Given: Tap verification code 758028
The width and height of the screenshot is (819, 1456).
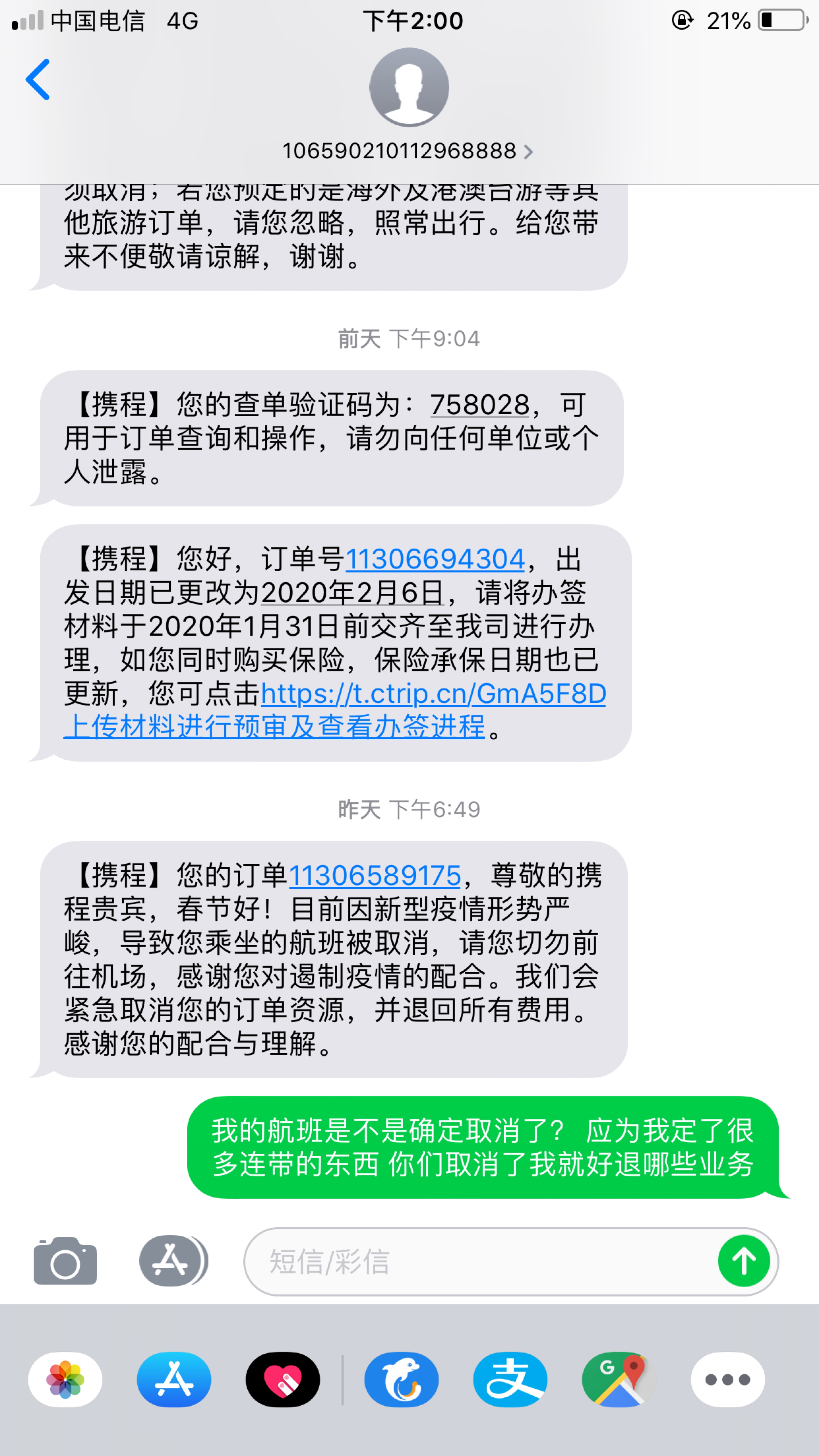Looking at the screenshot, I should 479,405.
